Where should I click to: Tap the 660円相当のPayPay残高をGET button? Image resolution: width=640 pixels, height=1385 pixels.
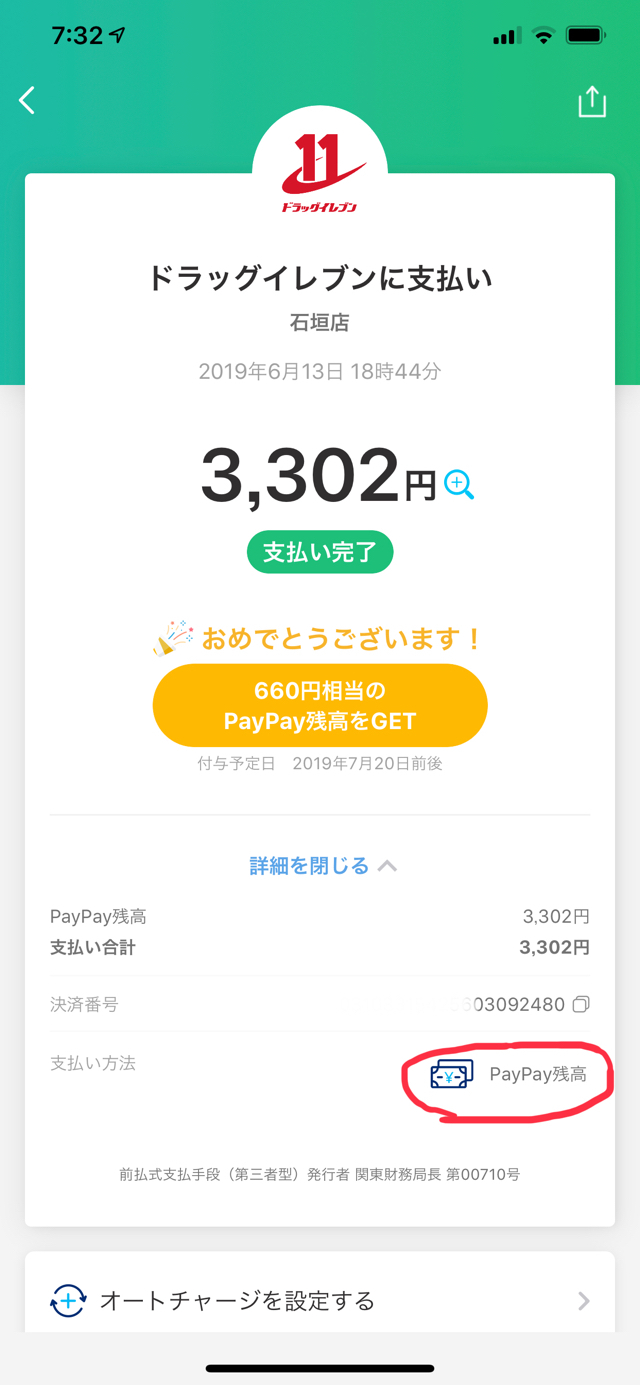[x=320, y=705]
